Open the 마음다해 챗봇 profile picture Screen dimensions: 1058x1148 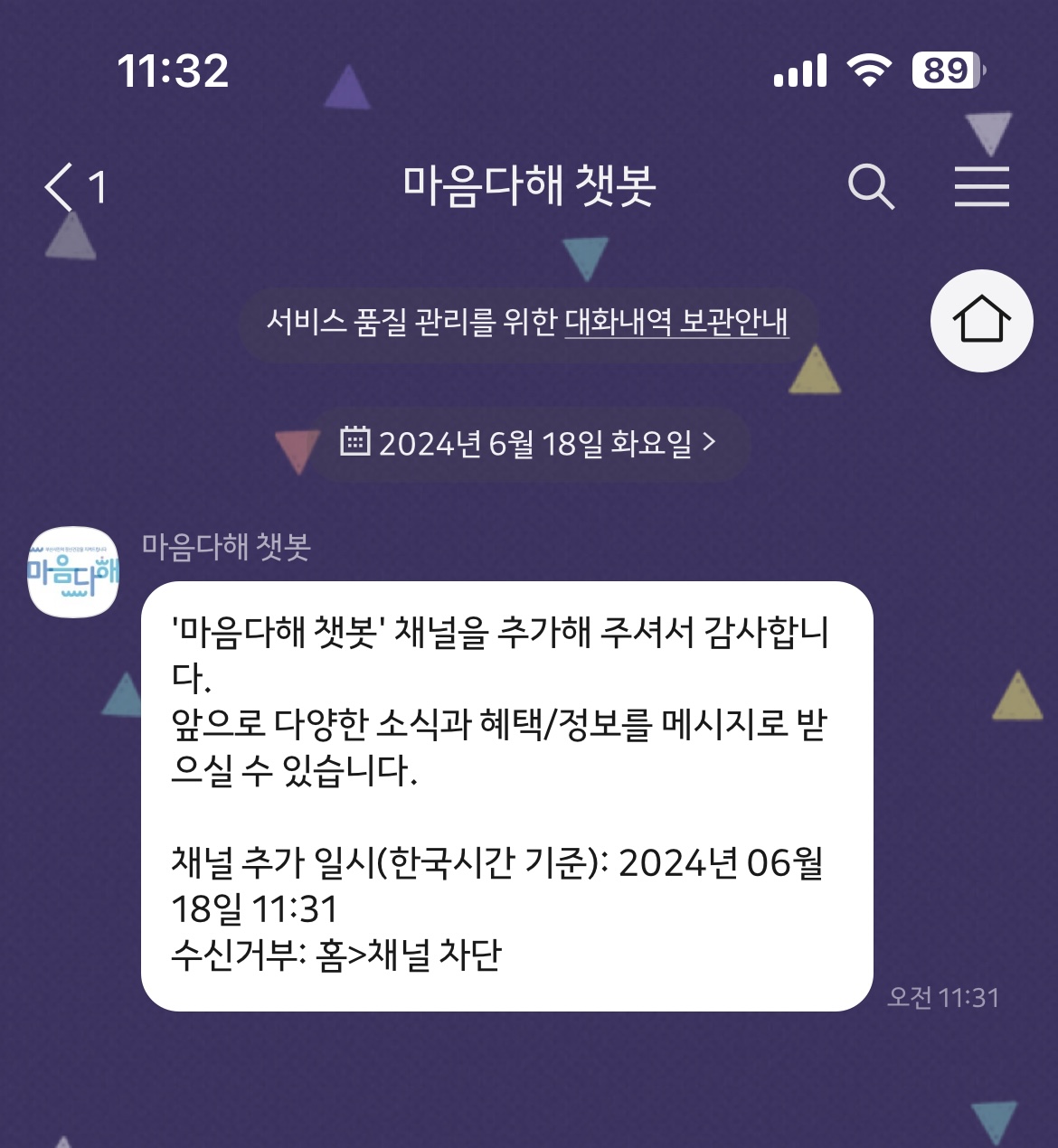pos(73,572)
